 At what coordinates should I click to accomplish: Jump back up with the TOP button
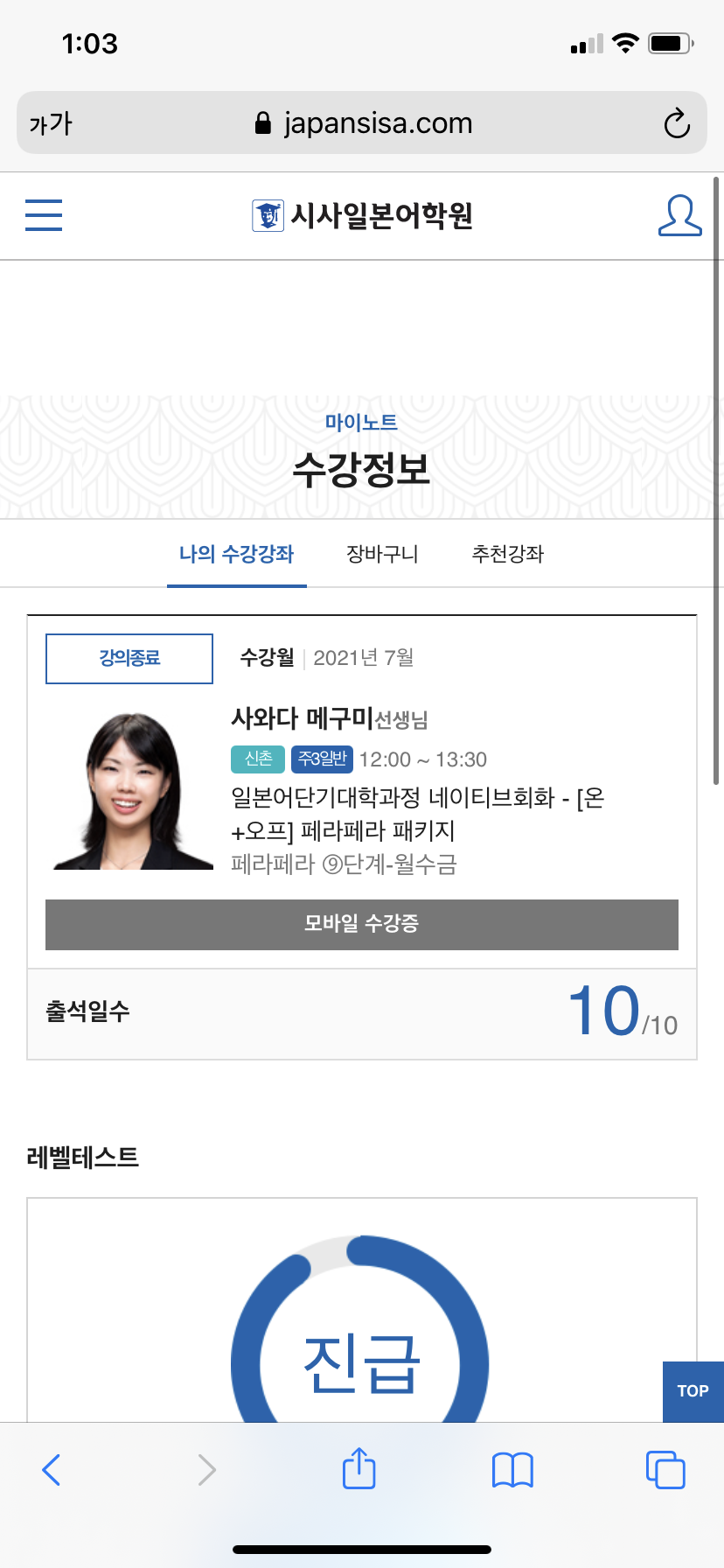(x=693, y=1391)
